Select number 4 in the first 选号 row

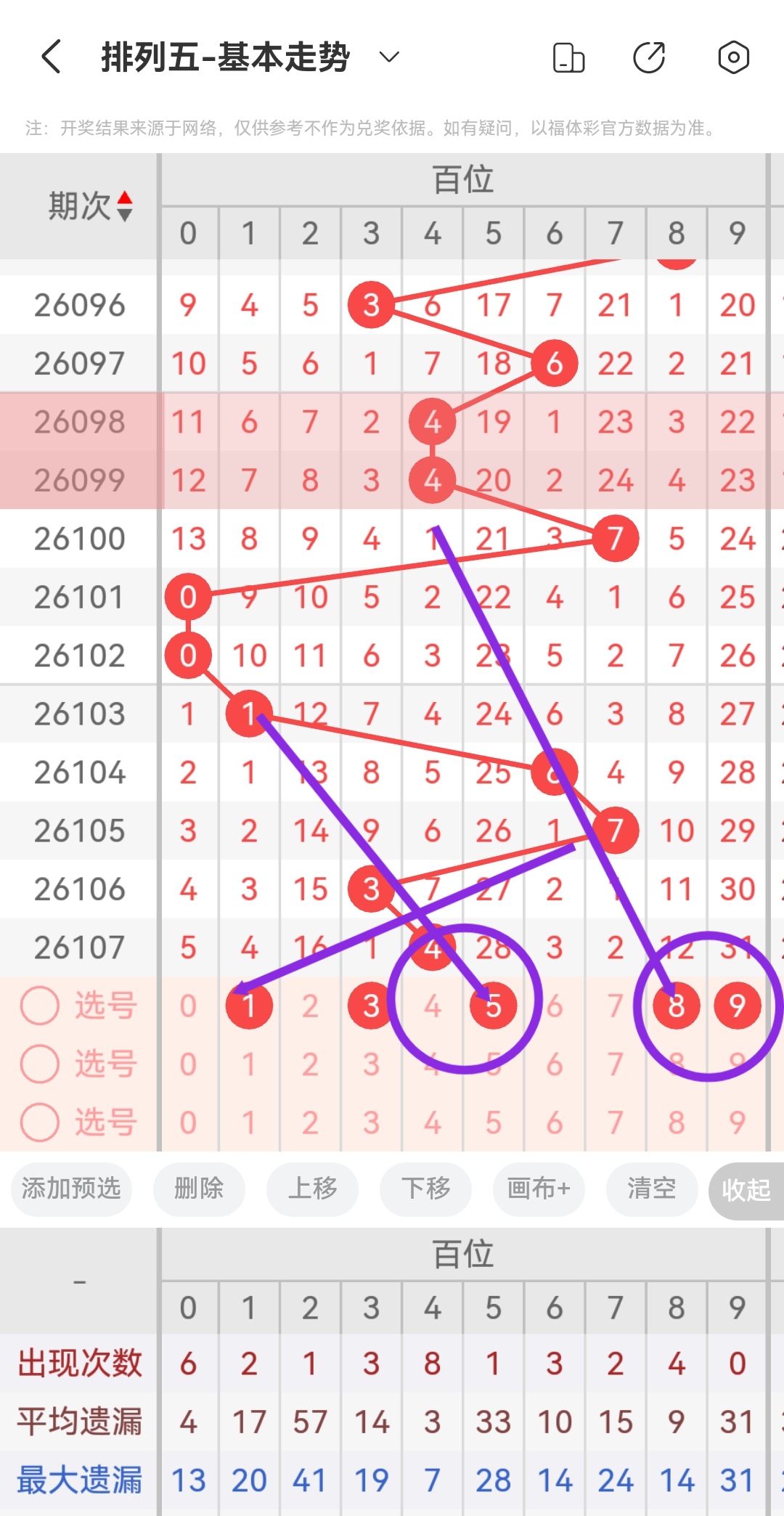[x=432, y=1005]
